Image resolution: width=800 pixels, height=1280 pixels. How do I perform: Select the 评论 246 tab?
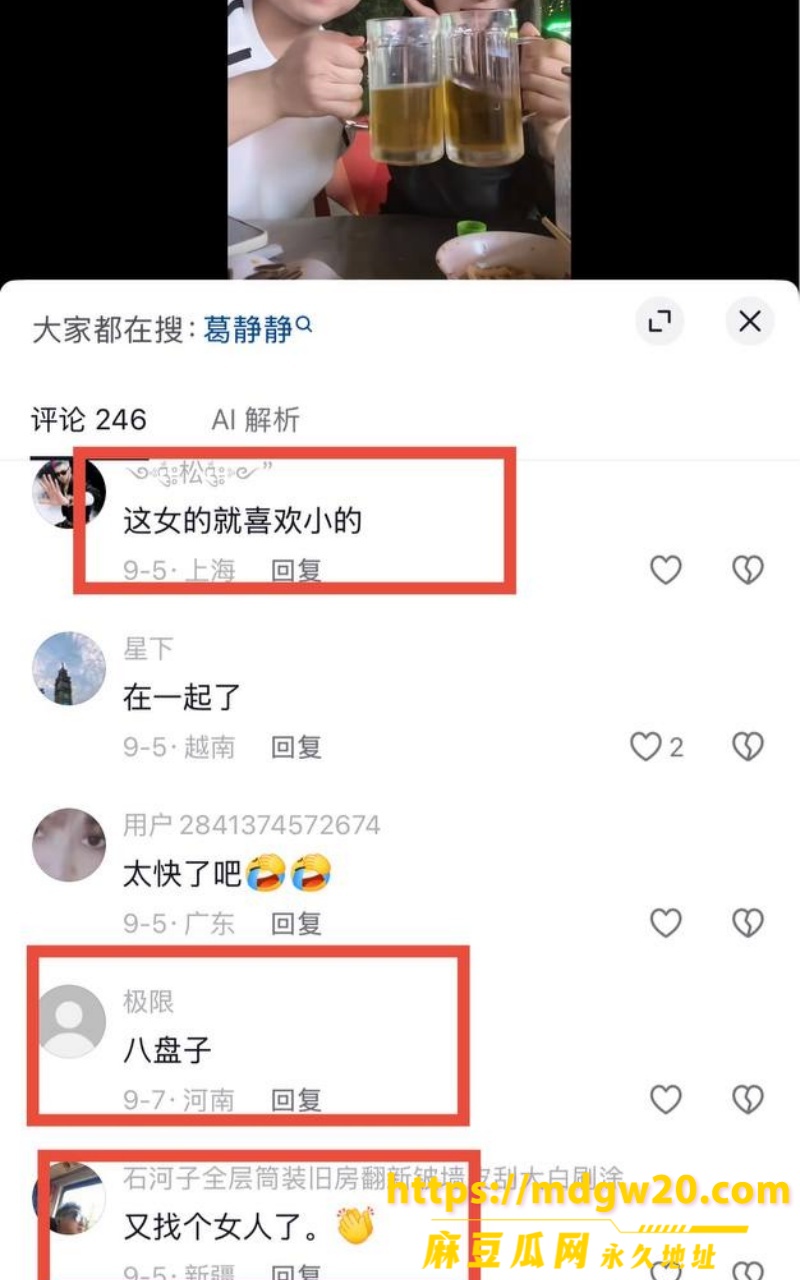tap(89, 420)
